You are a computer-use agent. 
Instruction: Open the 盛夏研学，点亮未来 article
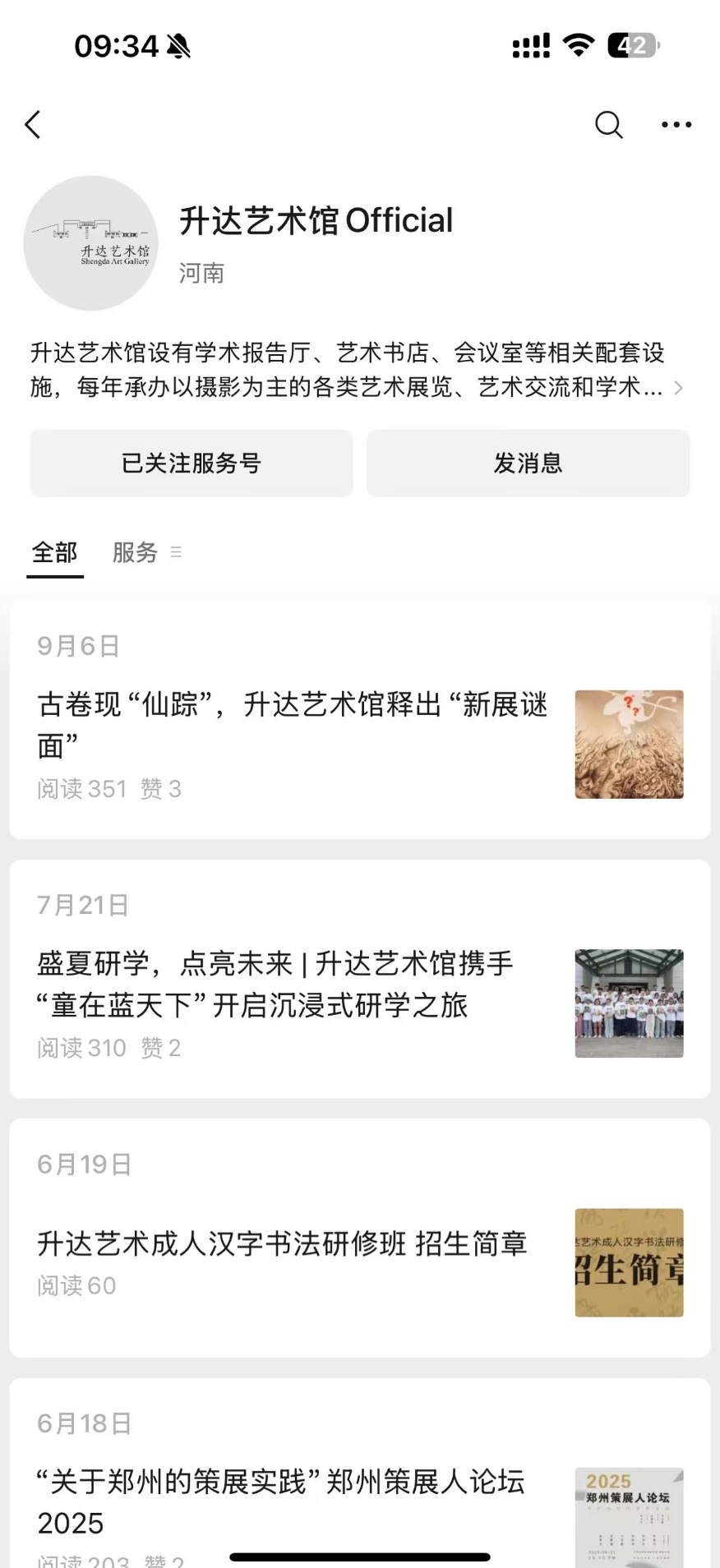click(276, 984)
